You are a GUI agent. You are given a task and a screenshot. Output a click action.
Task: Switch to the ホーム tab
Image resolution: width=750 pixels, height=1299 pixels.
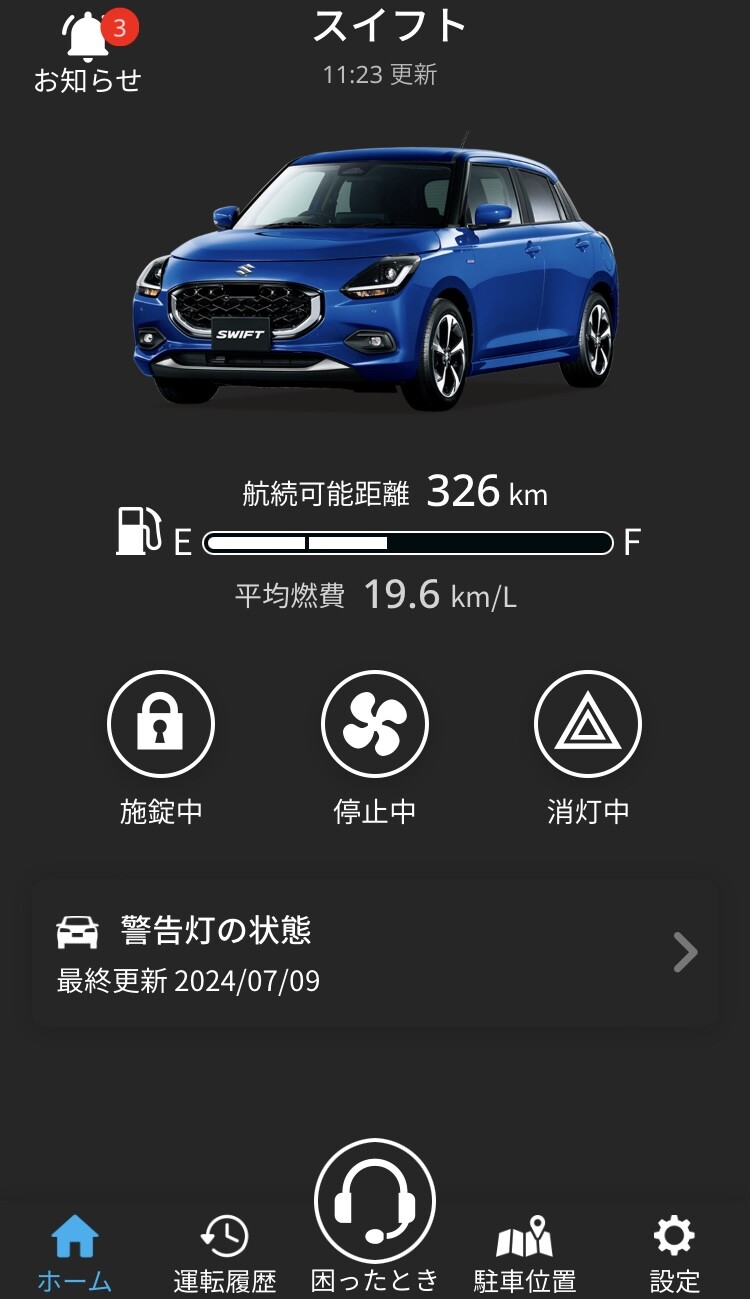[x=75, y=1252]
